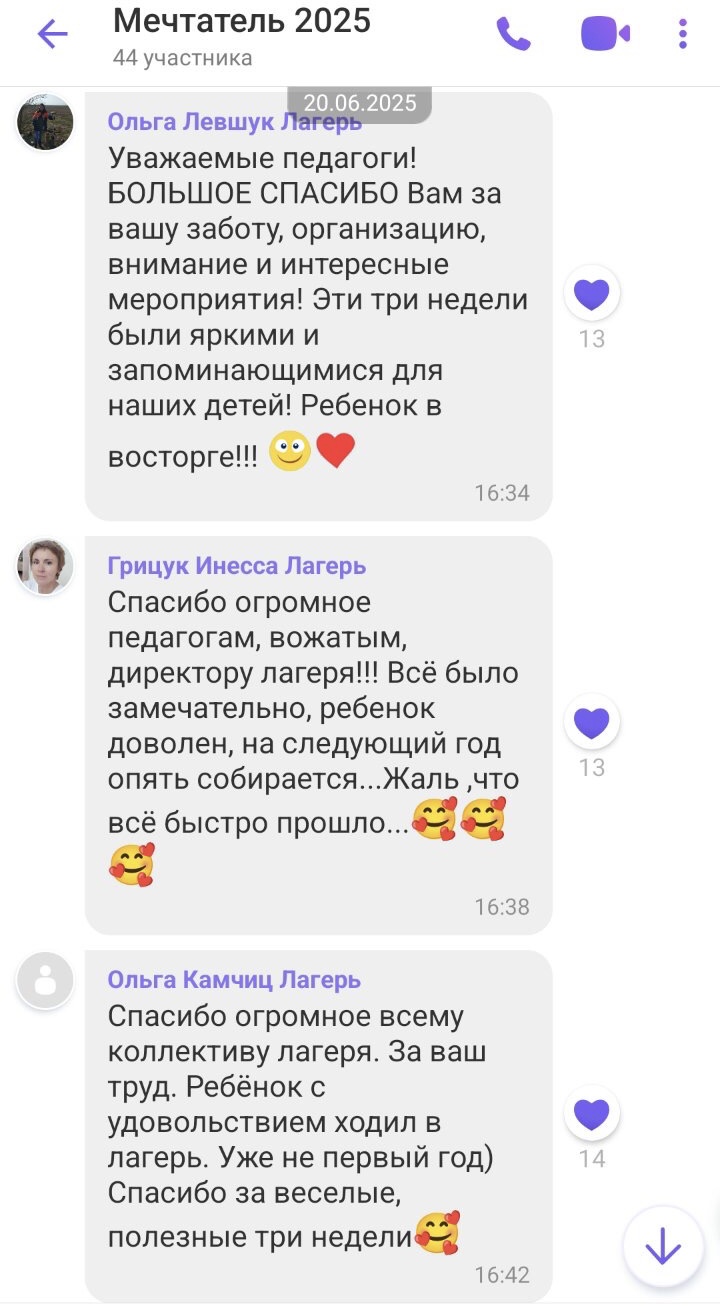720x1310 pixels.
Task: Open Ольга Камчиц's profile avatar
Action: pyautogui.click(x=45, y=980)
